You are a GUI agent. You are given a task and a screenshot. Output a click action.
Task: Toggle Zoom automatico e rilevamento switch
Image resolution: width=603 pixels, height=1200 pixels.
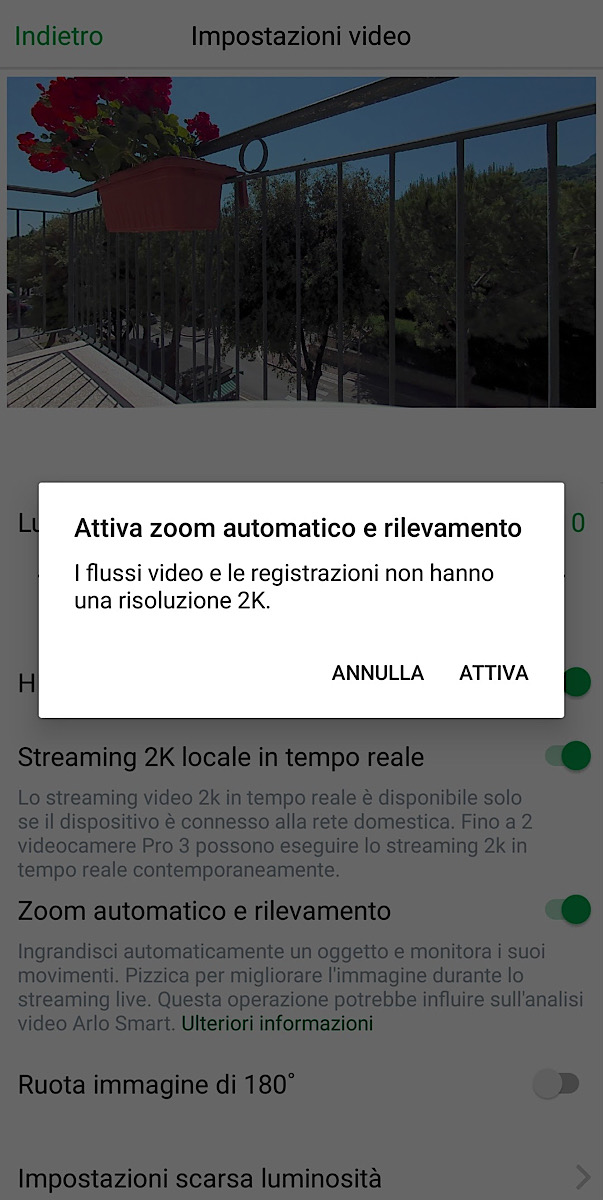click(568, 910)
